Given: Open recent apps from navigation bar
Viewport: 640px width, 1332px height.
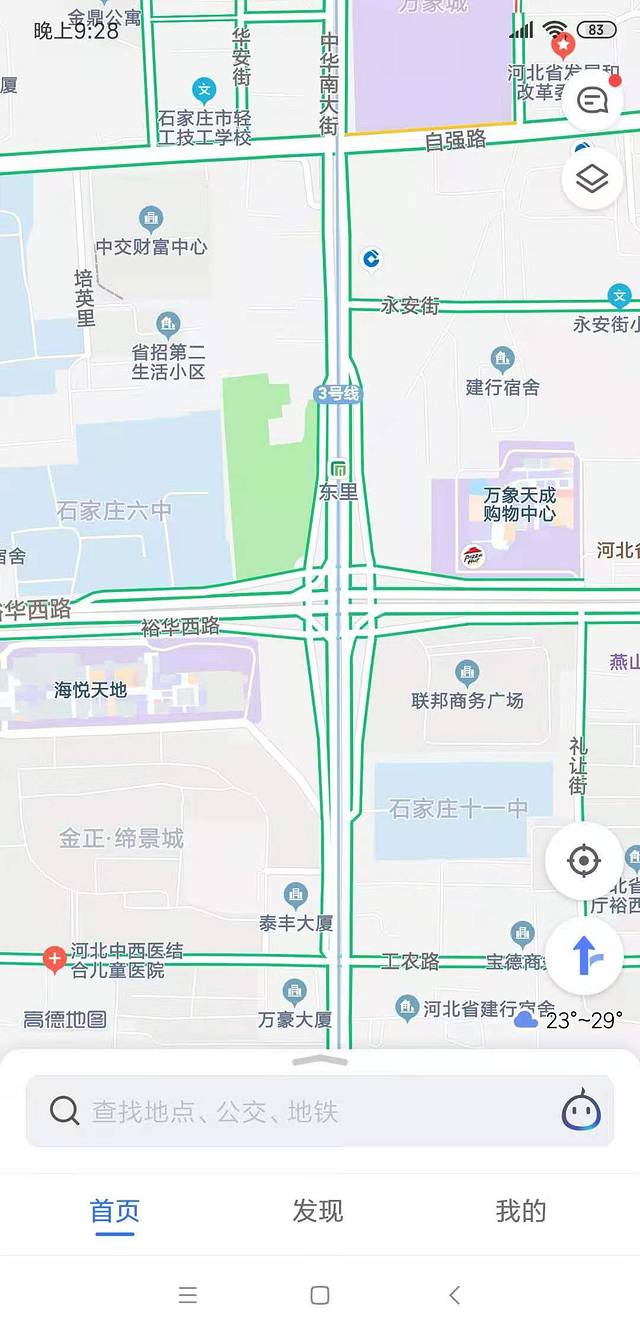Looking at the screenshot, I should [x=187, y=1296].
